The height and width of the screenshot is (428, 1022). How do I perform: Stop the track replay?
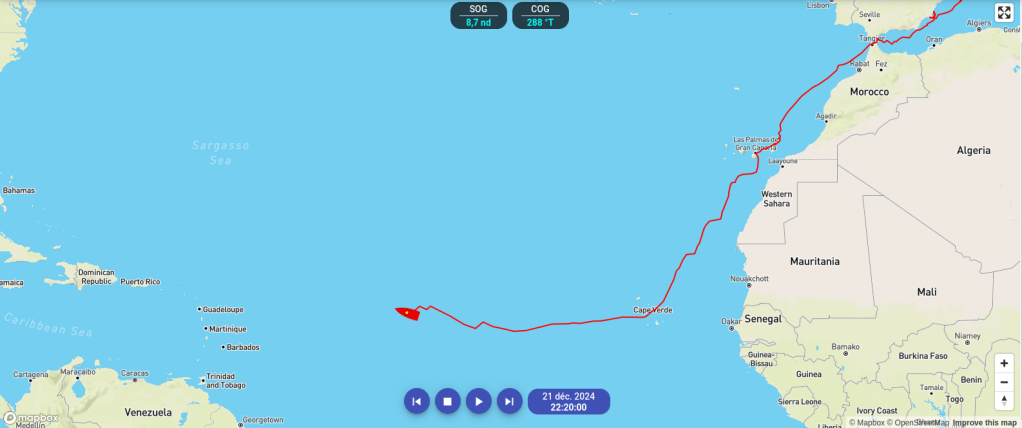click(x=448, y=401)
